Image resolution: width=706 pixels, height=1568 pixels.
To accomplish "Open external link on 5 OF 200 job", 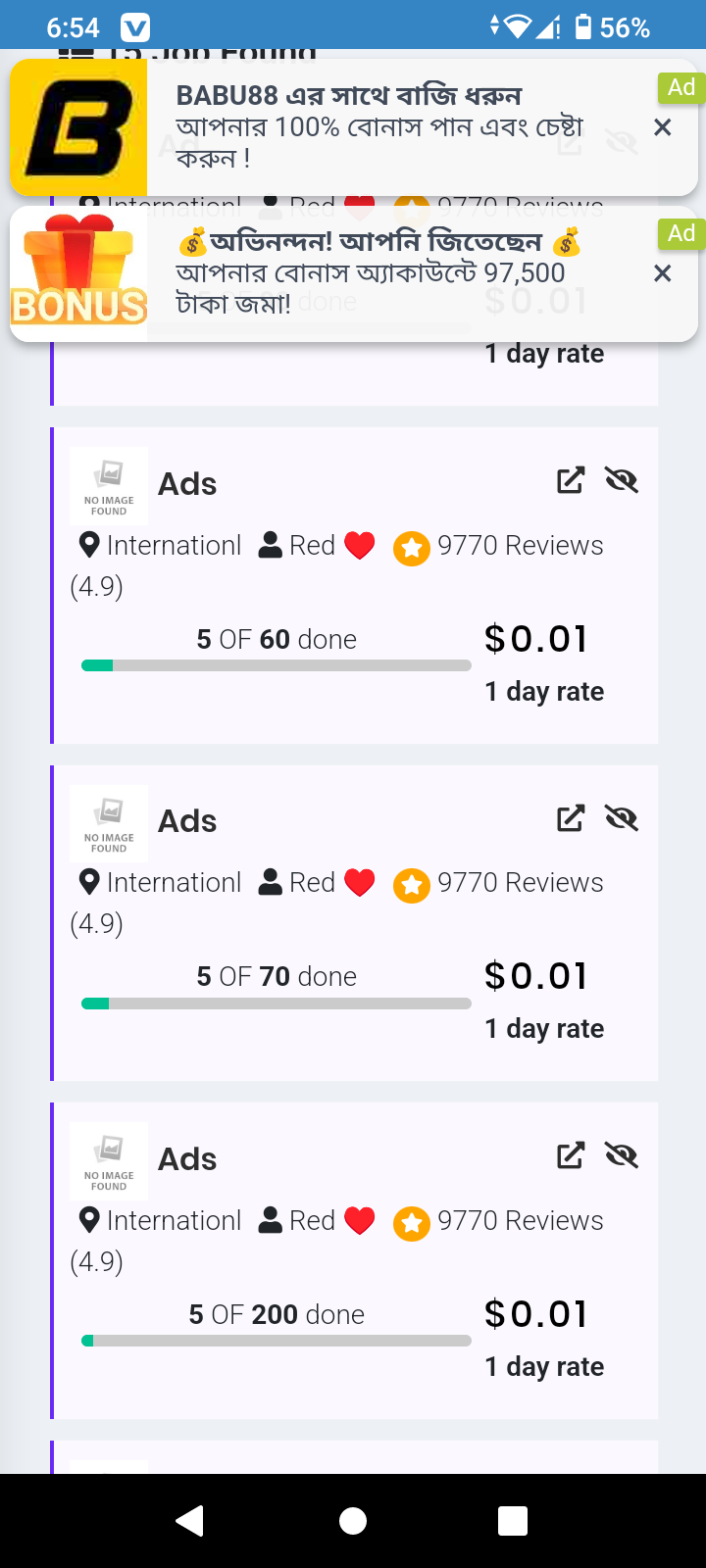I will click(571, 1155).
